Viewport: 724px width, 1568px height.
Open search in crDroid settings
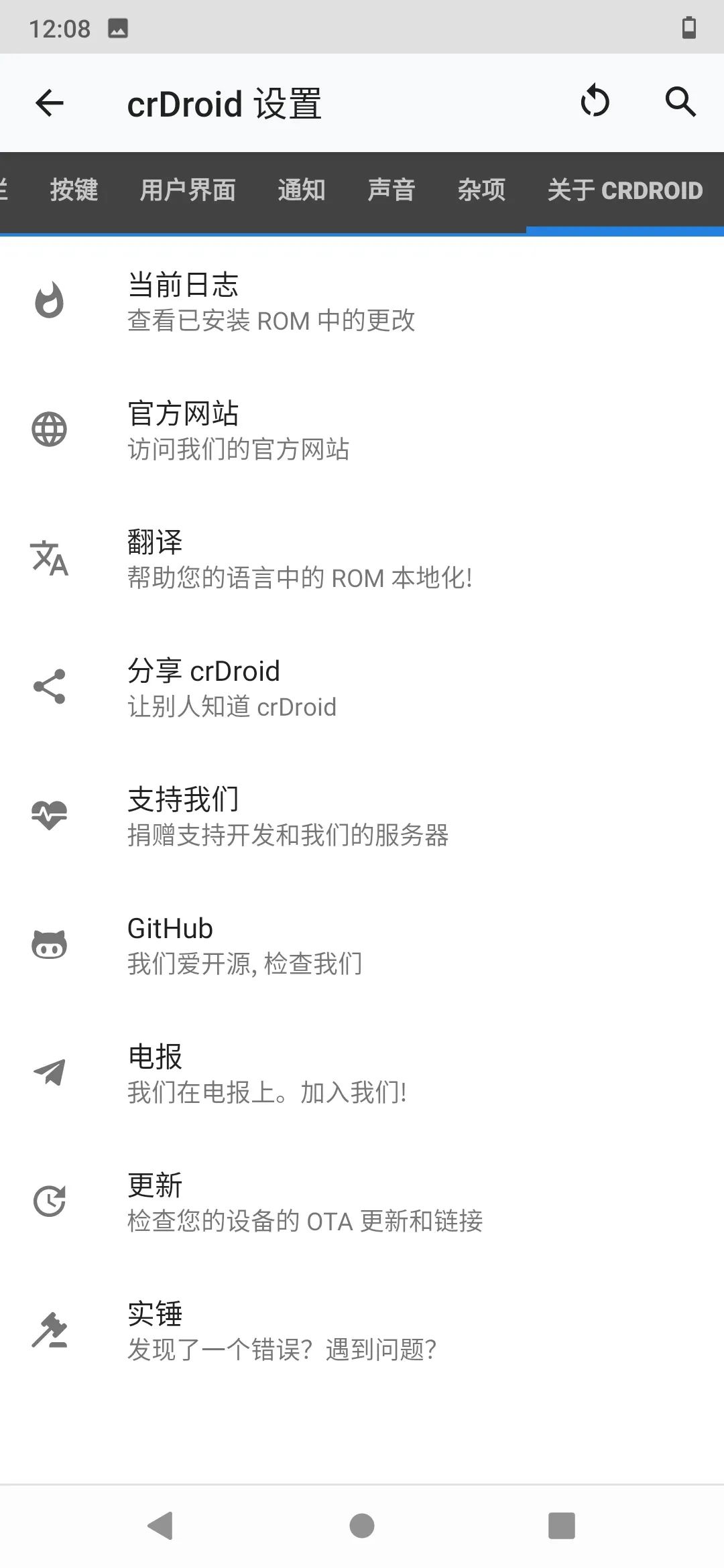680,102
